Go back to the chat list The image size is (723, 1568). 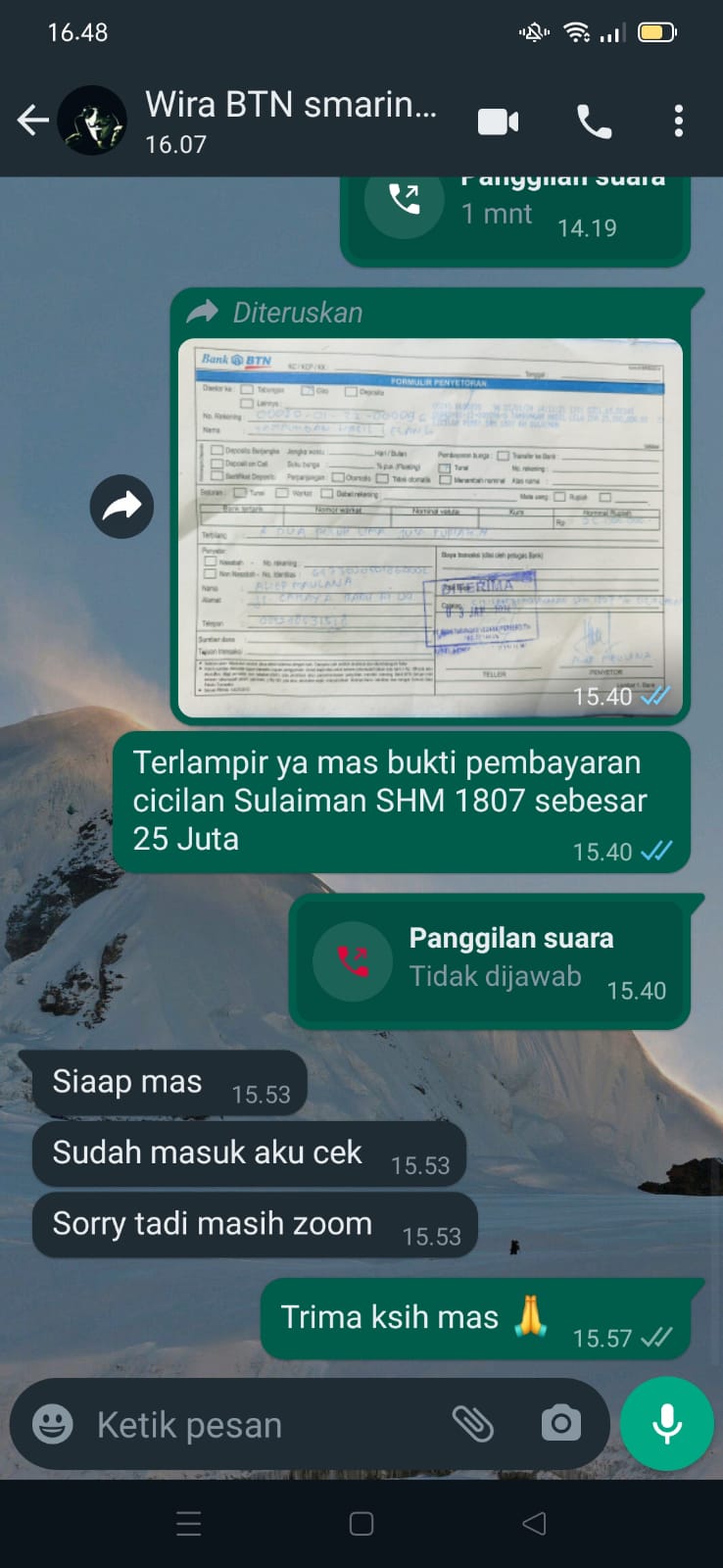pyautogui.click(x=32, y=121)
